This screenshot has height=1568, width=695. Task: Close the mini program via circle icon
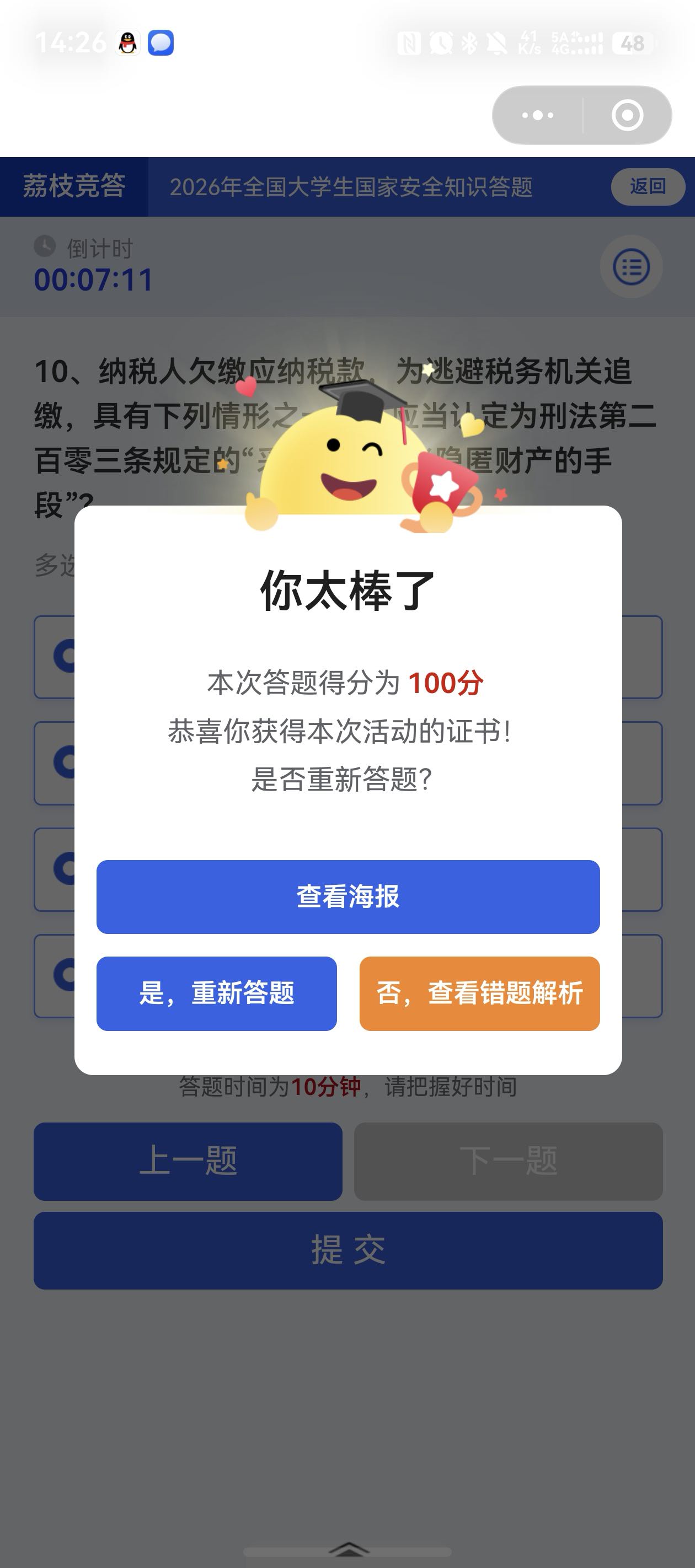click(627, 115)
